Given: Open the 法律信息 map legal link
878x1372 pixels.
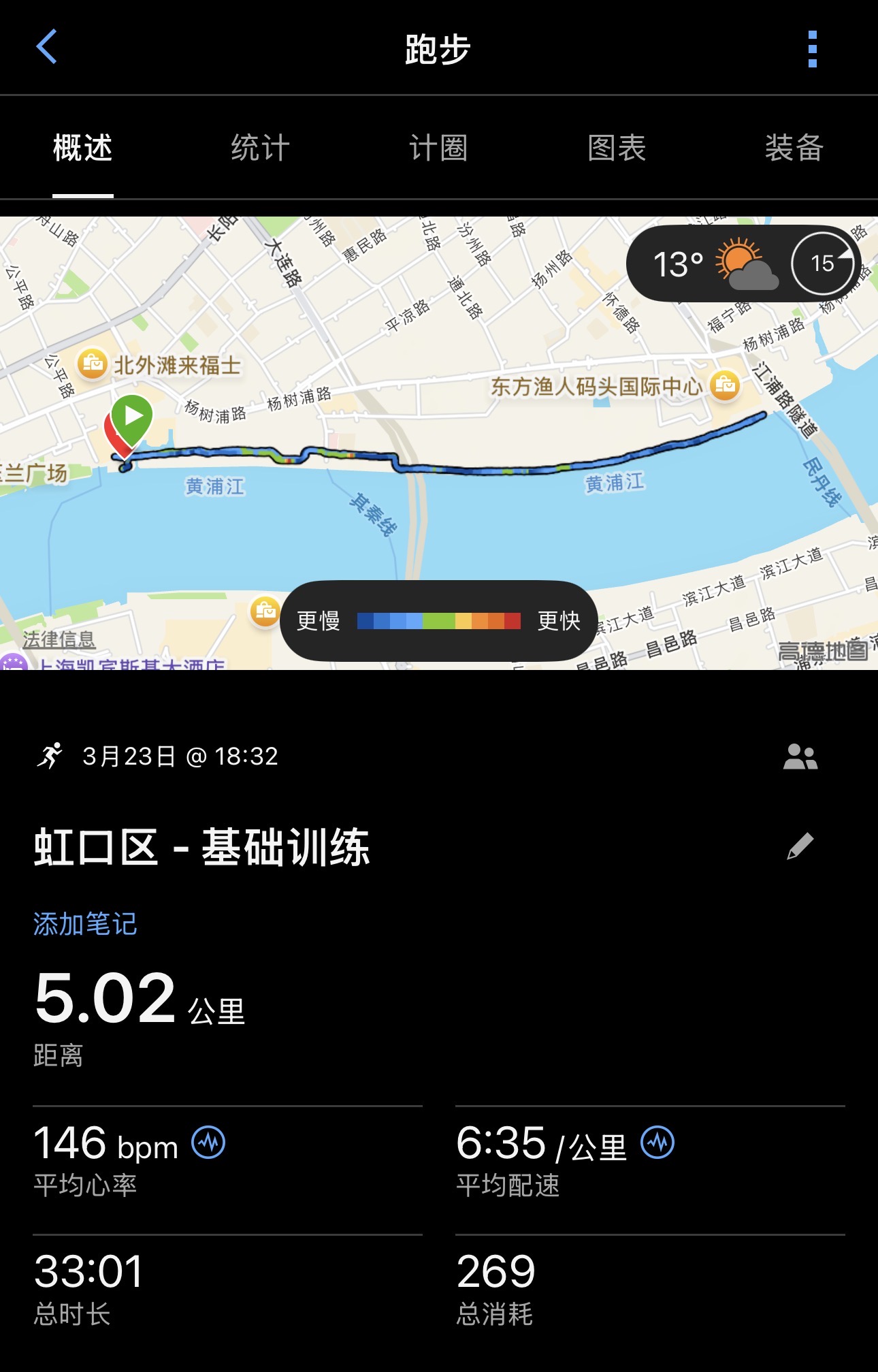Looking at the screenshot, I should click(x=59, y=639).
